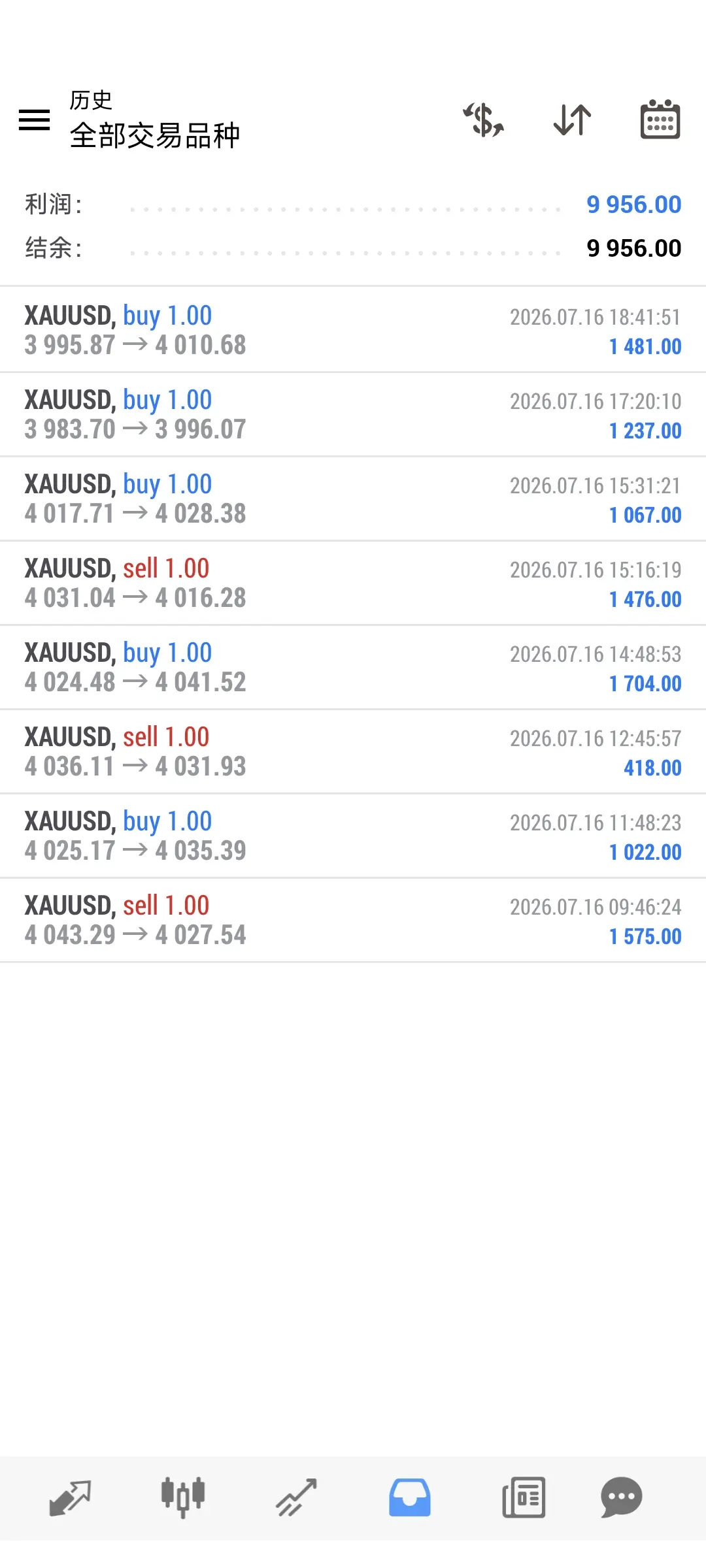Screen dimensions: 706x1568
Task: Switch to the Quotes tab
Action: pyautogui.click(x=70, y=1497)
